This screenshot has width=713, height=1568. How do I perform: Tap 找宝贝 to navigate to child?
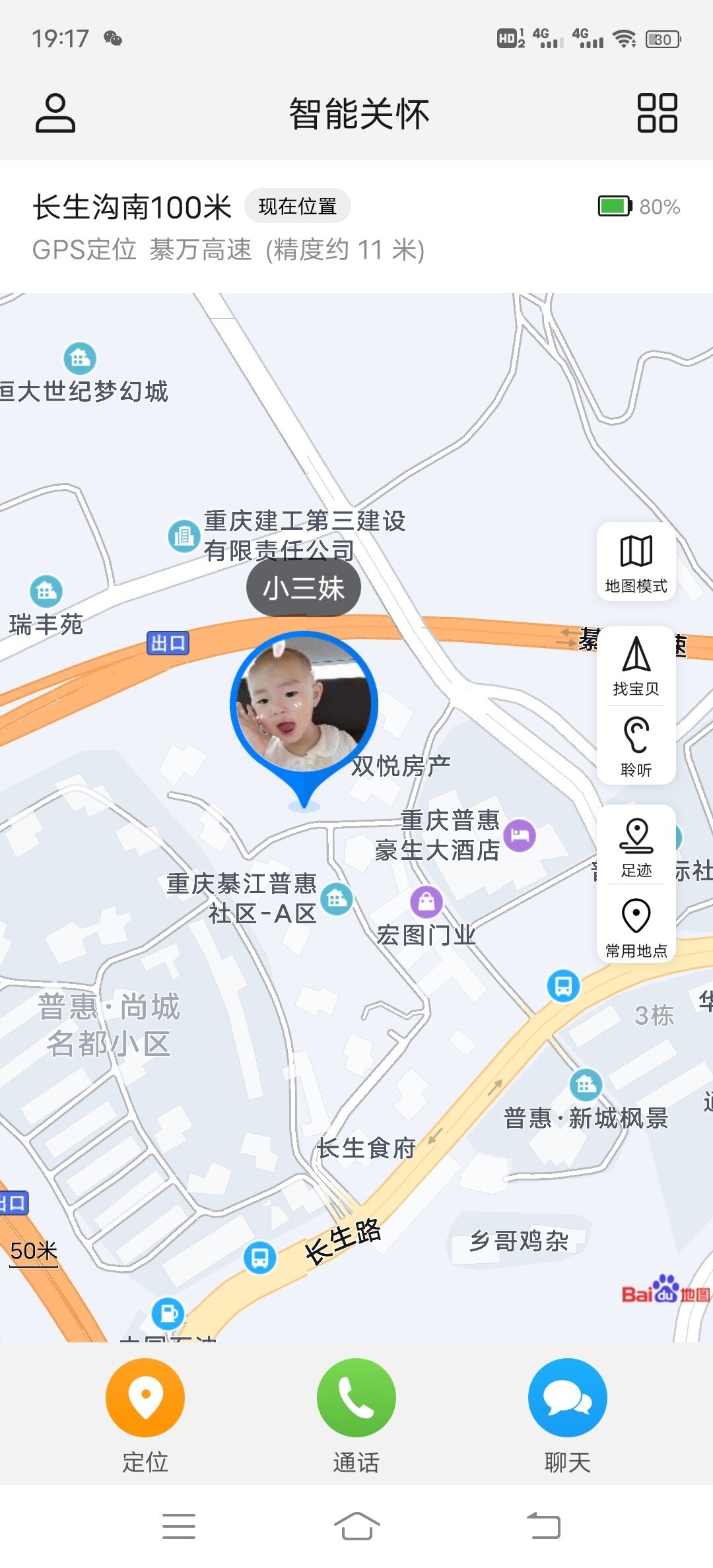point(636,667)
